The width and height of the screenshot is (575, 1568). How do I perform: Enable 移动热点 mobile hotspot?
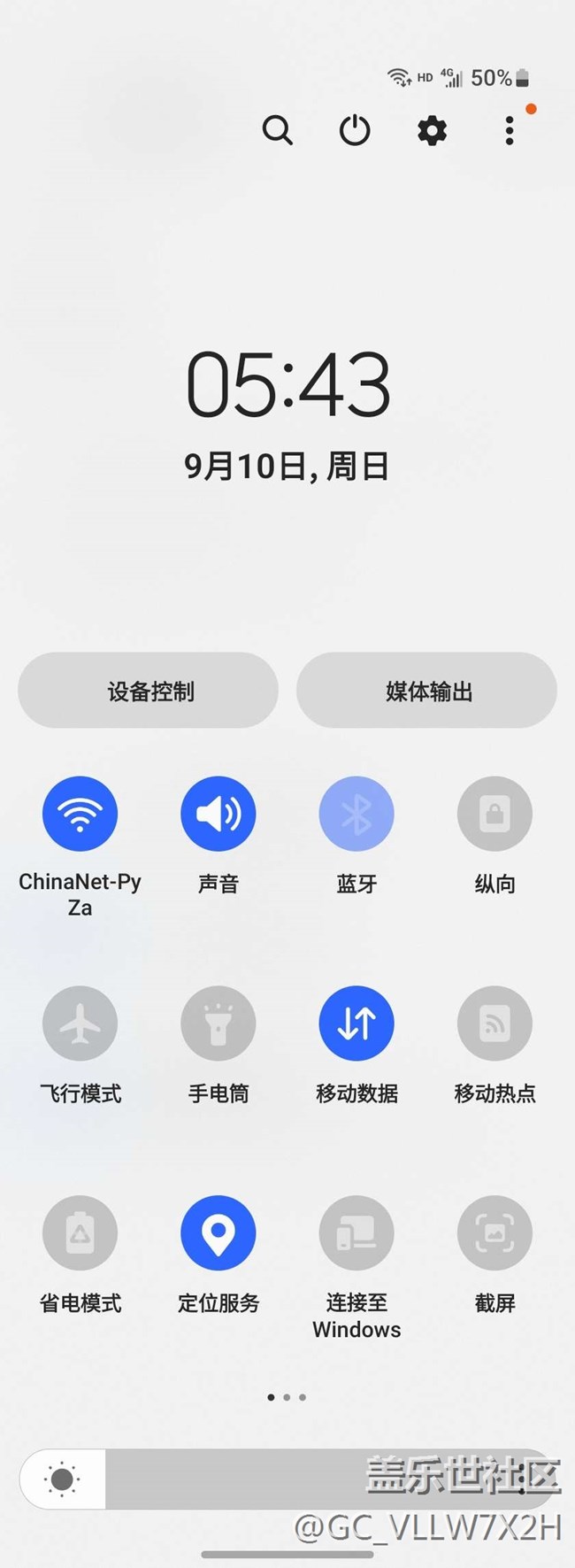tap(494, 1023)
